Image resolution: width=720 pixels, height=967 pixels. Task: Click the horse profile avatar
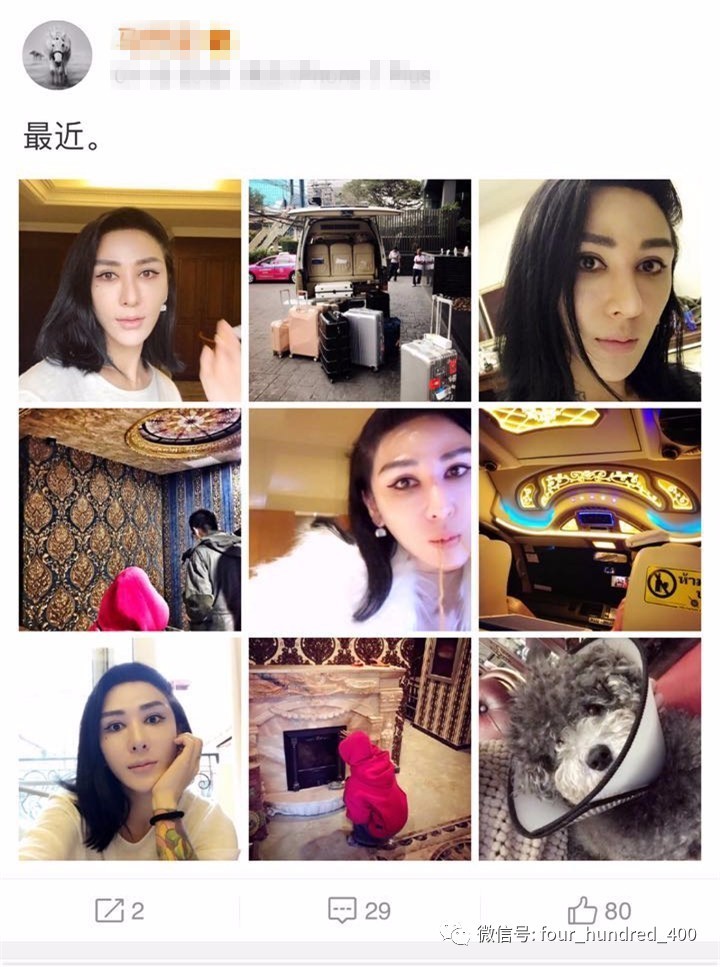pyautogui.click(x=57, y=52)
